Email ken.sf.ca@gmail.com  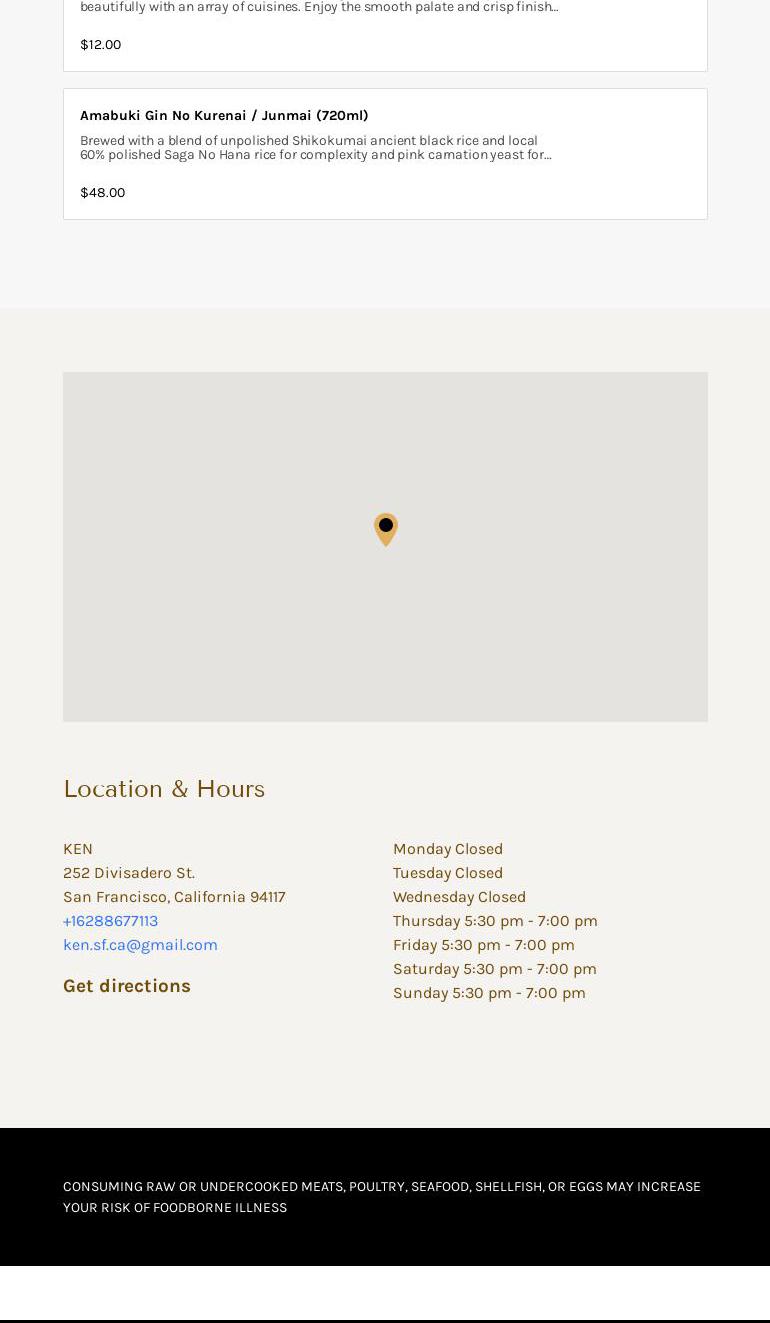[140, 944]
